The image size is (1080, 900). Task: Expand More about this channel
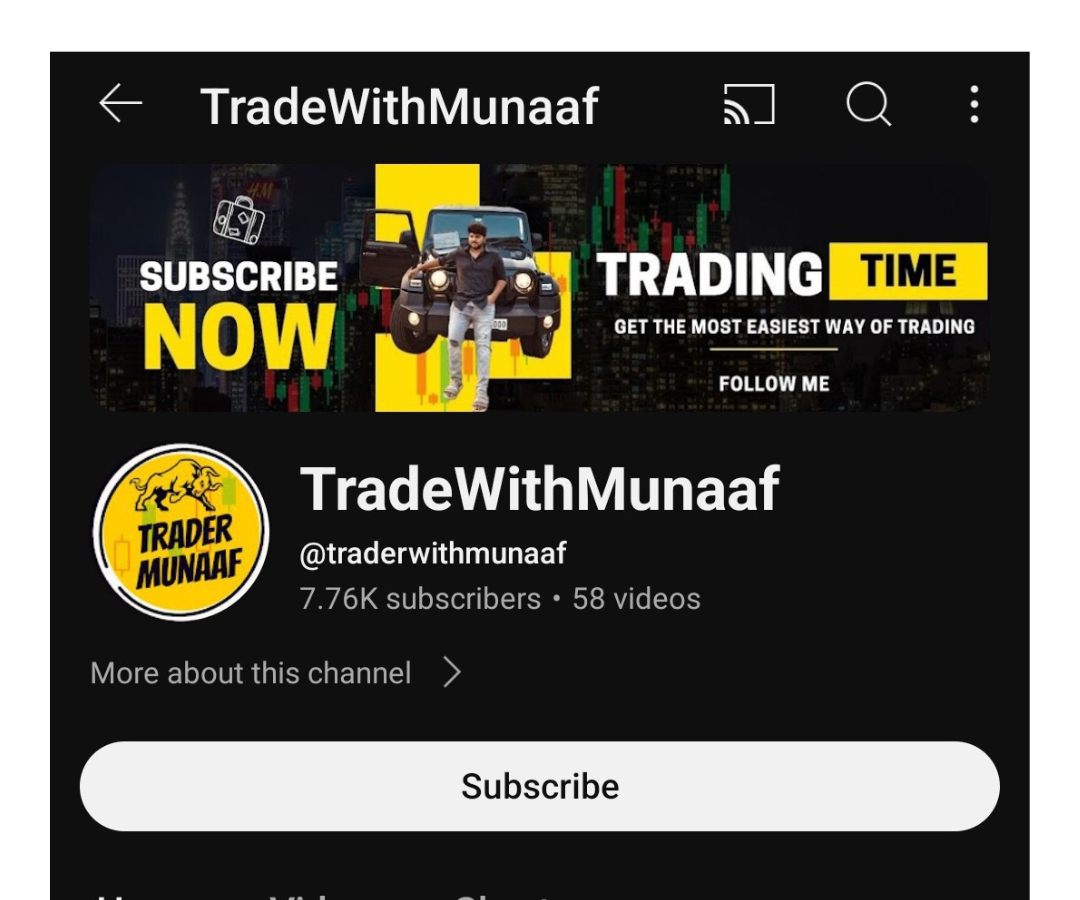(276, 673)
